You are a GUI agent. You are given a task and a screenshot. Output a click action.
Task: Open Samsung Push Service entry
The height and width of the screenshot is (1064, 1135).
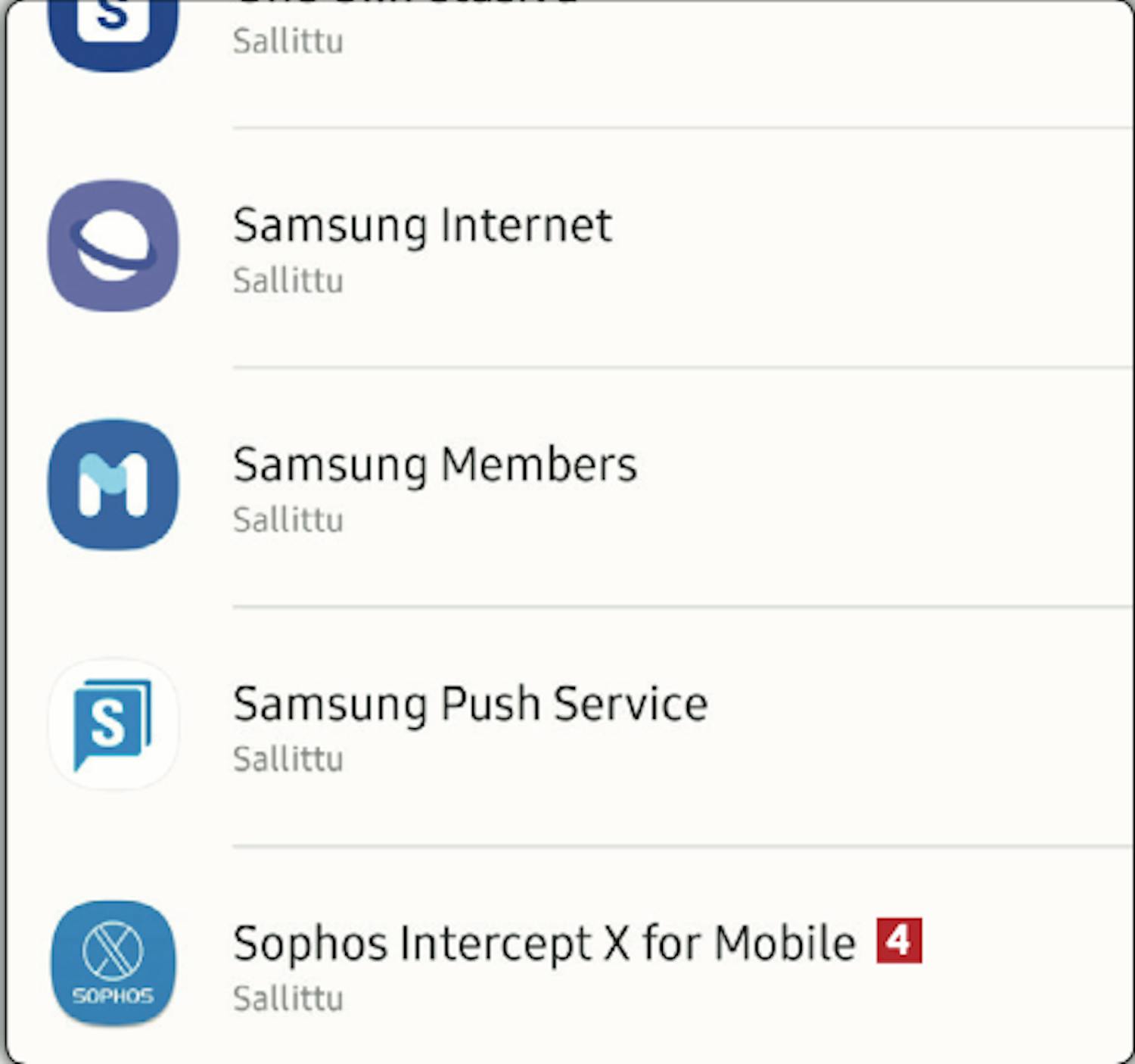[x=469, y=724]
